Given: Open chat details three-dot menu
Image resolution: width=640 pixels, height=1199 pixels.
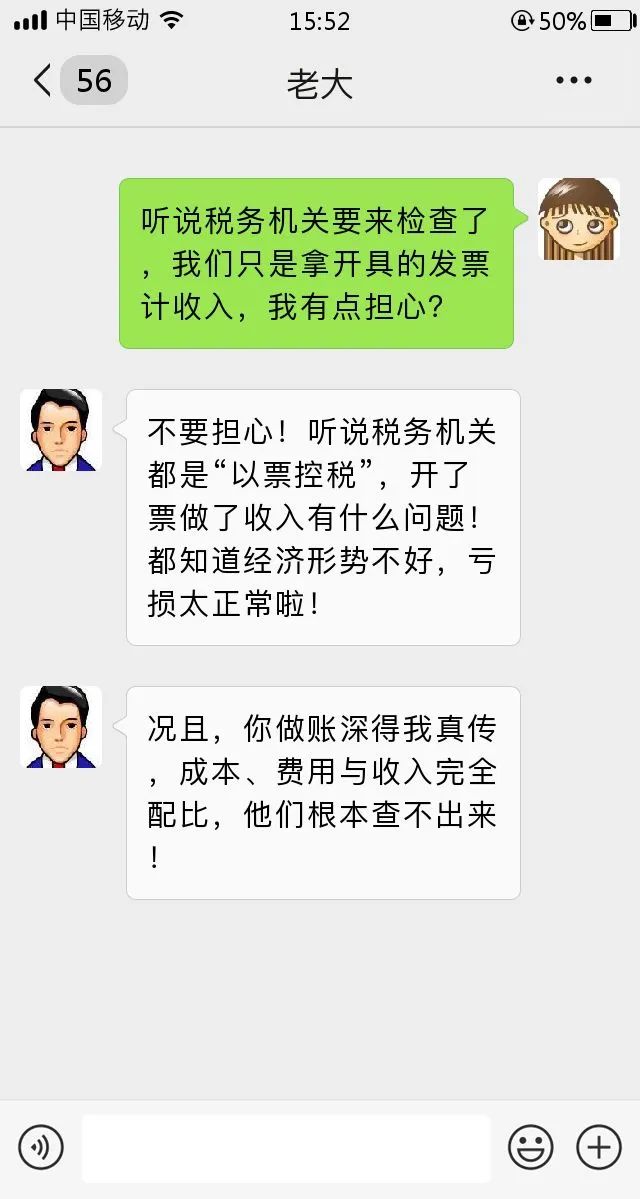Looking at the screenshot, I should tap(573, 80).
